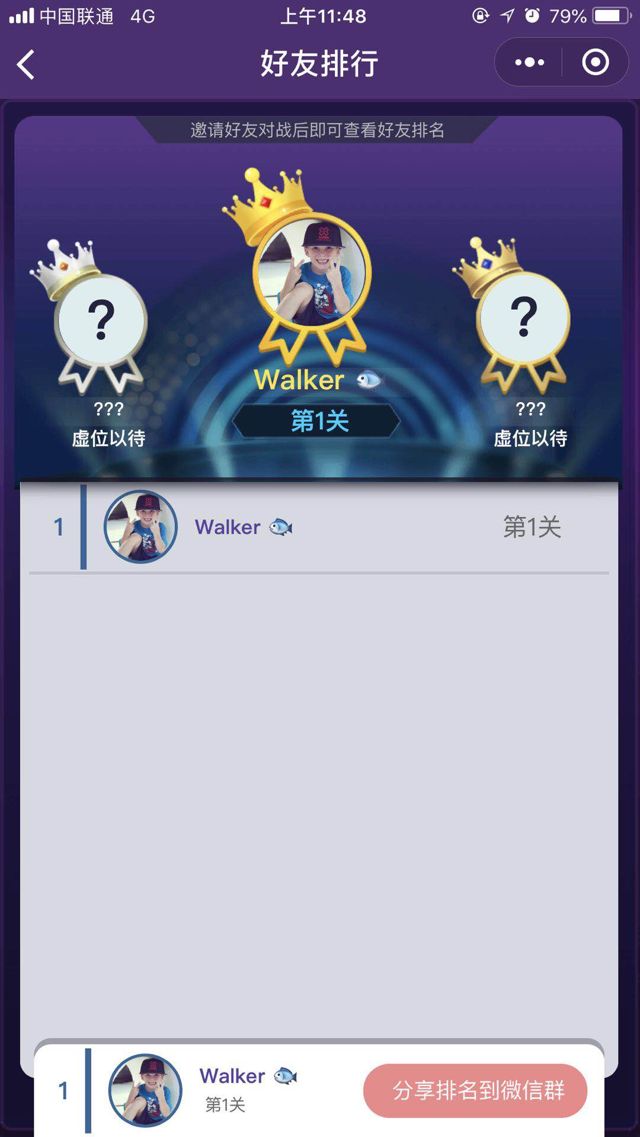Go back with the top-left arrow
The width and height of the screenshot is (640, 1137).
tap(27, 64)
